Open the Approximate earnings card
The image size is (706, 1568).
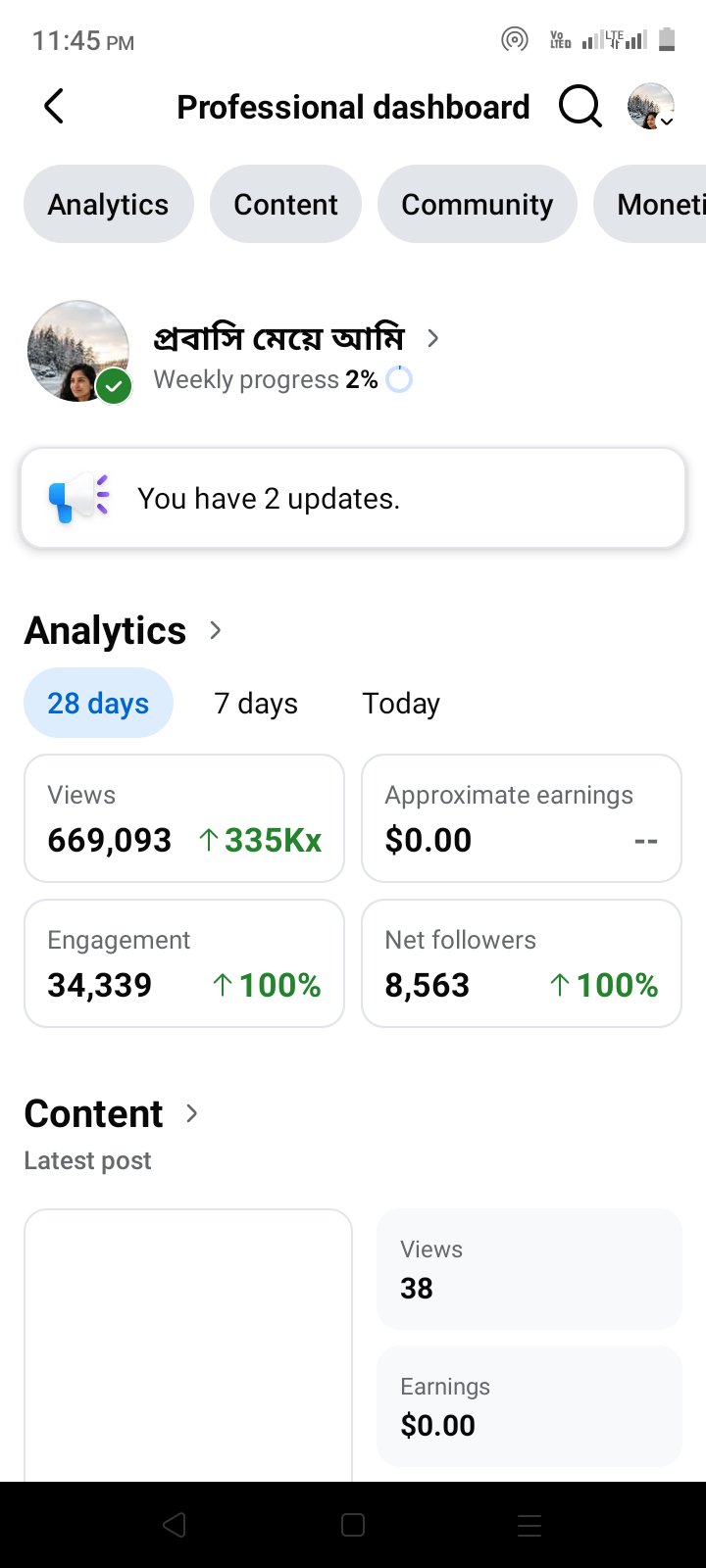pos(522,818)
